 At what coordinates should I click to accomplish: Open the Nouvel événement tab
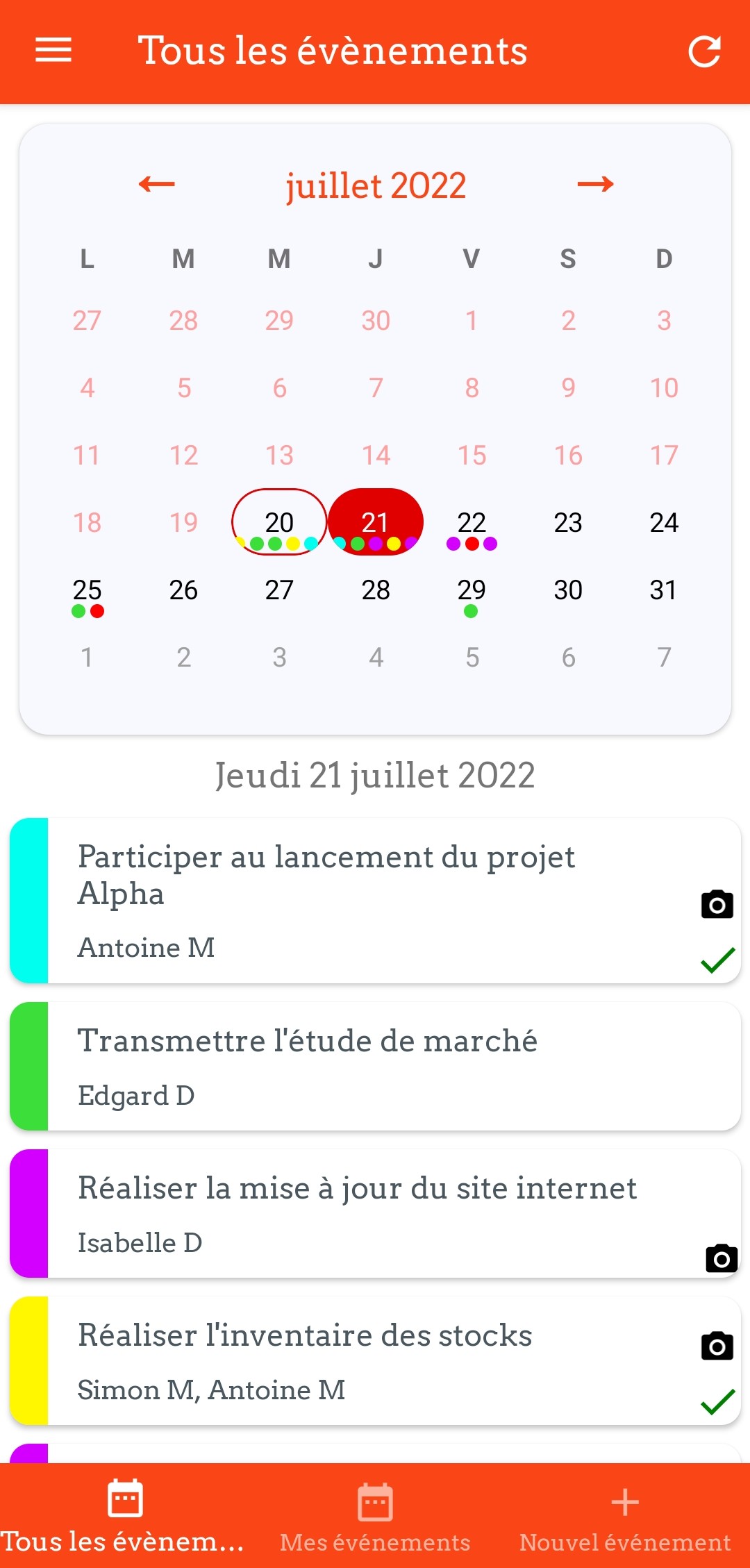coord(625,1516)
